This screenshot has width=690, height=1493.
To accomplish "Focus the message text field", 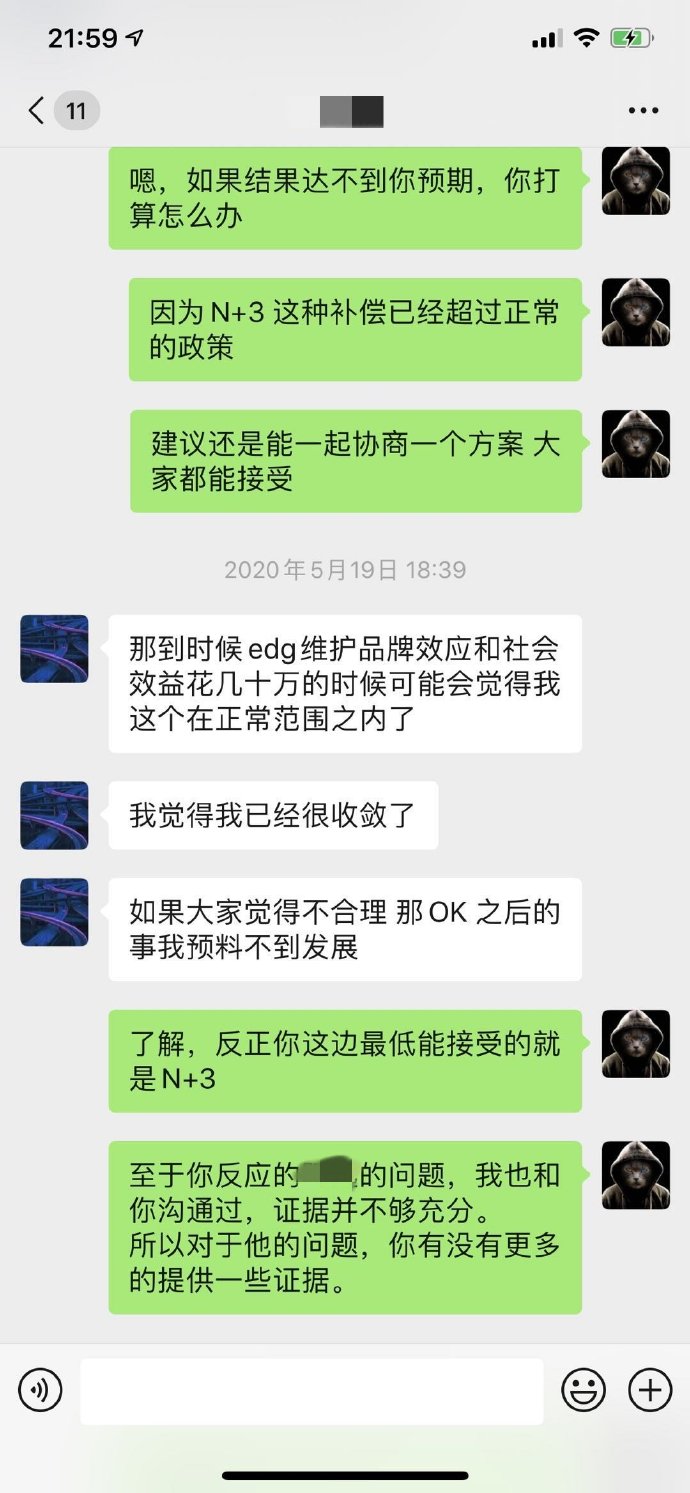I will [312, 1390].
